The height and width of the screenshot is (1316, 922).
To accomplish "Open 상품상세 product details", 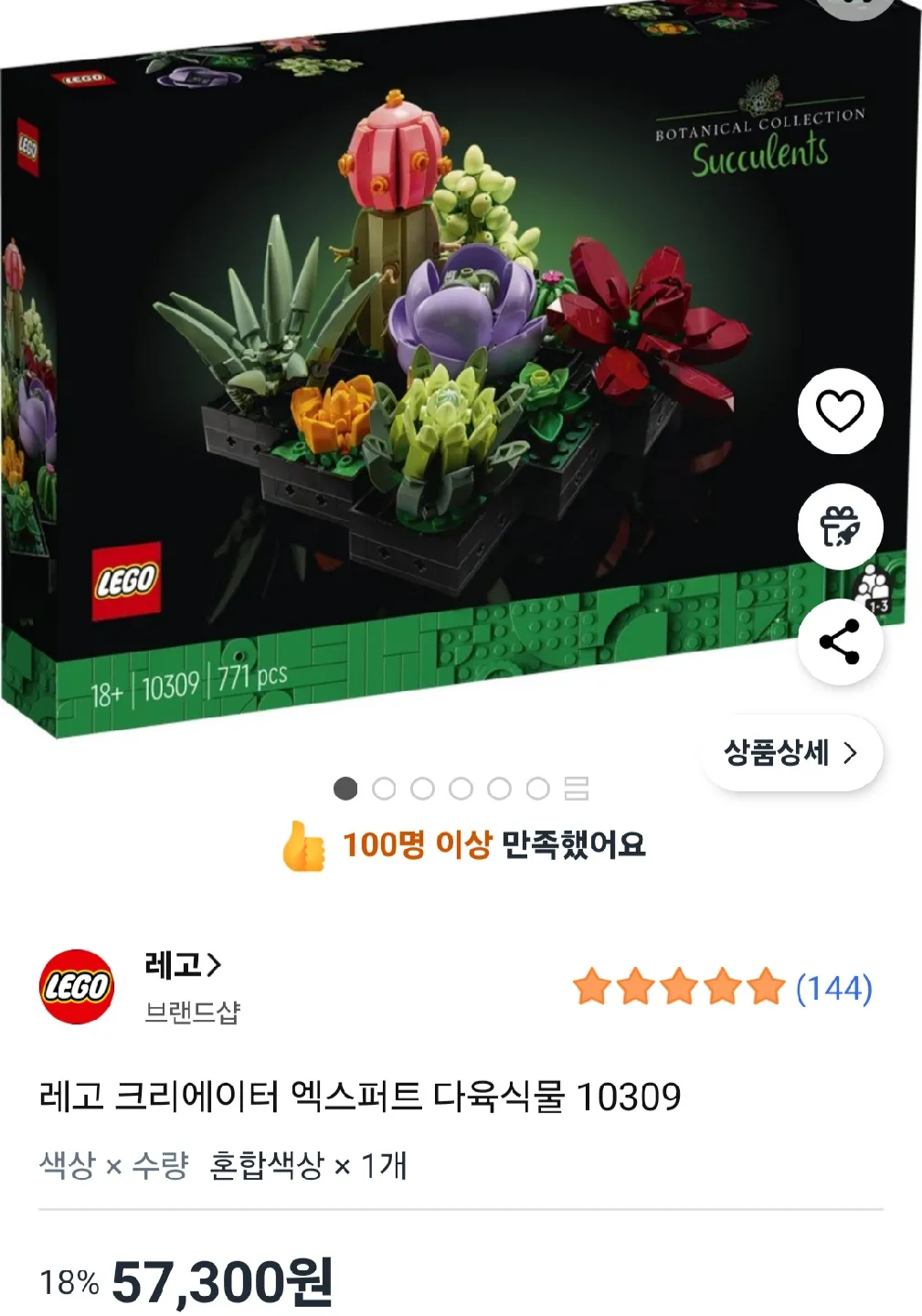I will [x=791, y=753].
